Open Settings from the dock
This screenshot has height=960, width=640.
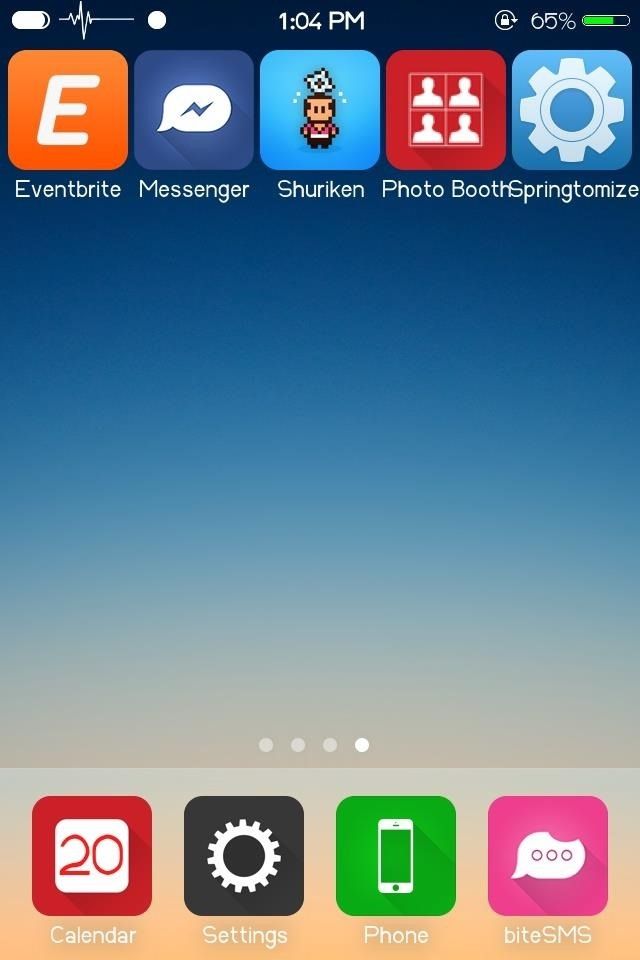tap(244, 856)
